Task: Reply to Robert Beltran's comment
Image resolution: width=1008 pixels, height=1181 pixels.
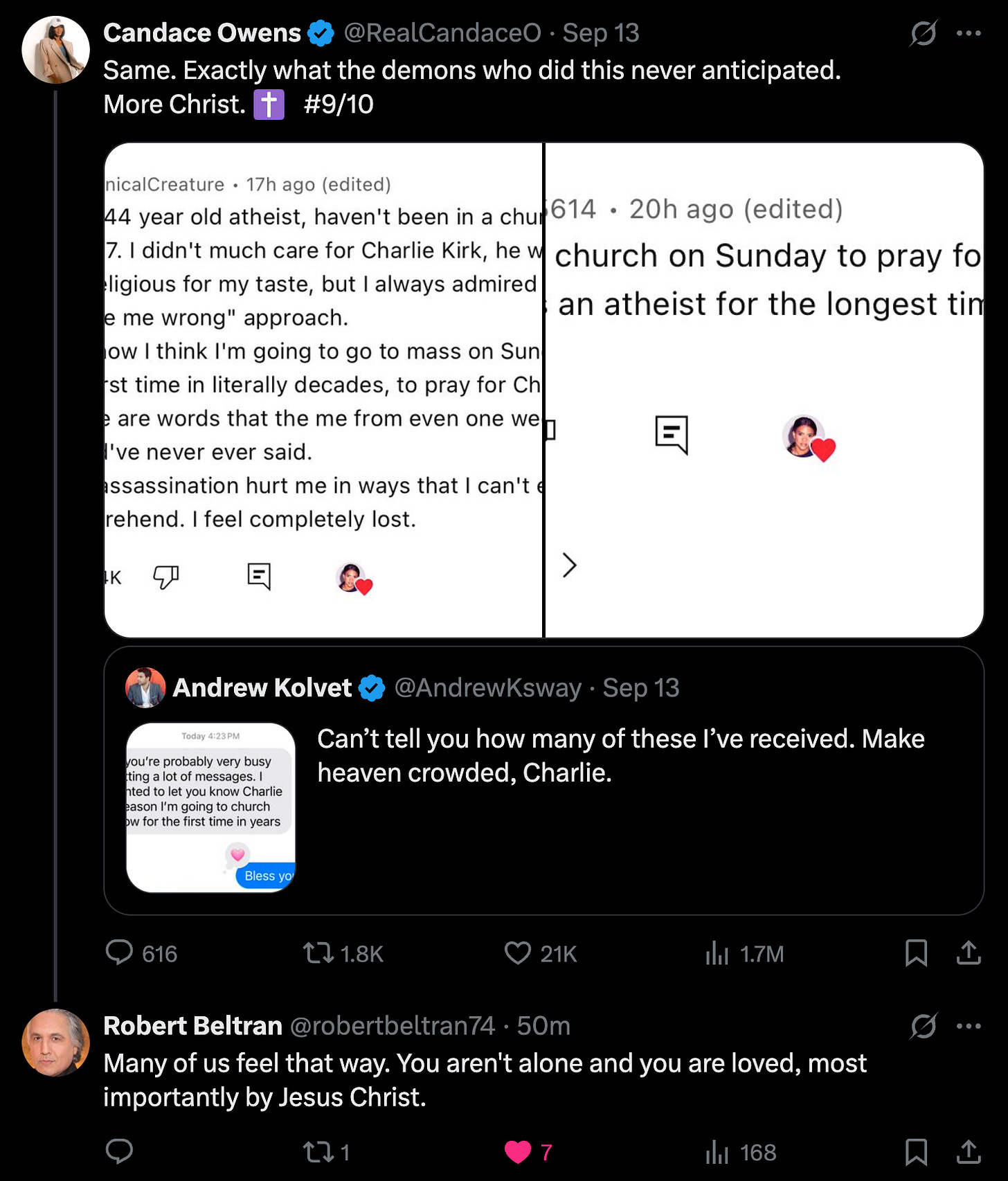Action: tap(119, 1151)
